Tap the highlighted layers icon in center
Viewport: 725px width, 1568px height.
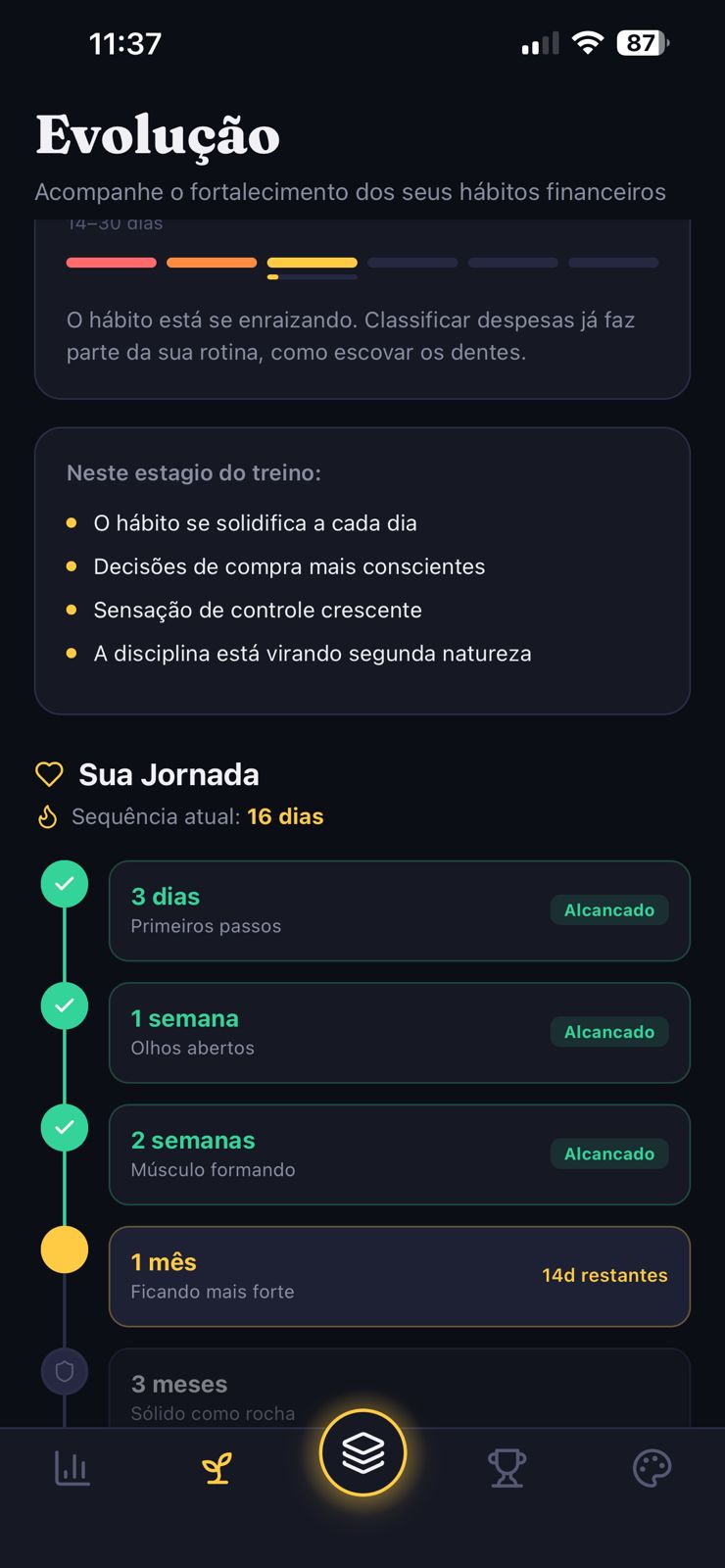point(362,1454)
